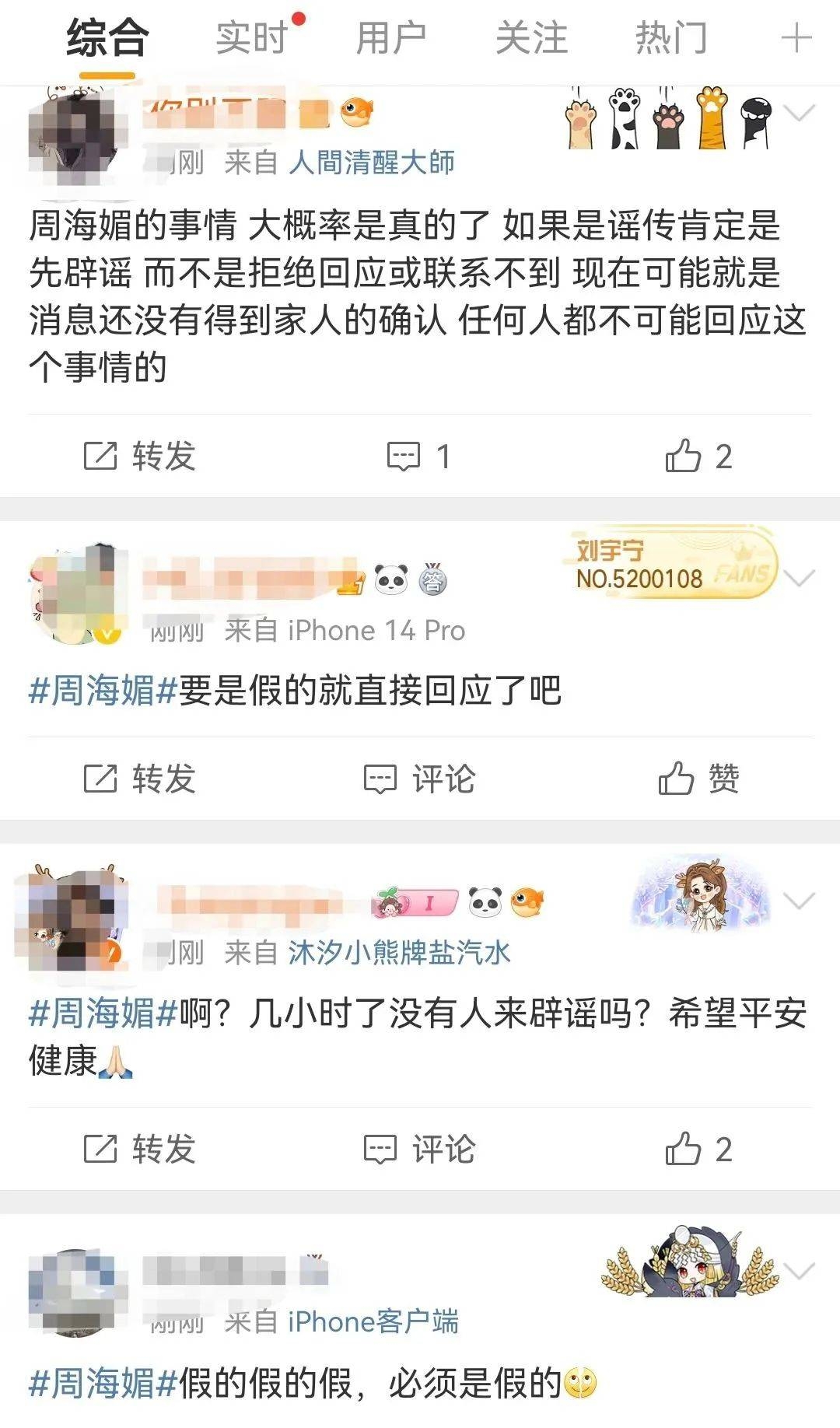Repost the 希望平安健康 post
This screenshot has height=1428, width=840.
pyautogui.click(x=139, y=1149)
